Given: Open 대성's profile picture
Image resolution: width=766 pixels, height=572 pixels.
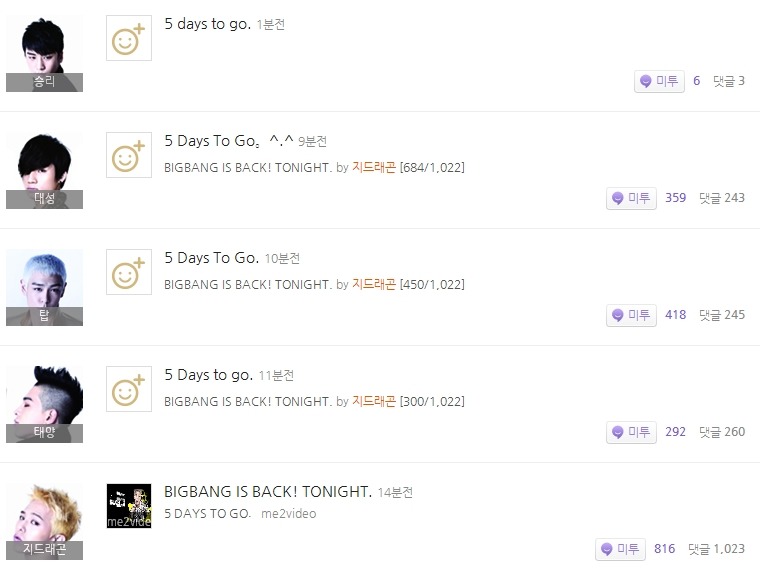Looking at the screenshot, I should tap(44, 170).
